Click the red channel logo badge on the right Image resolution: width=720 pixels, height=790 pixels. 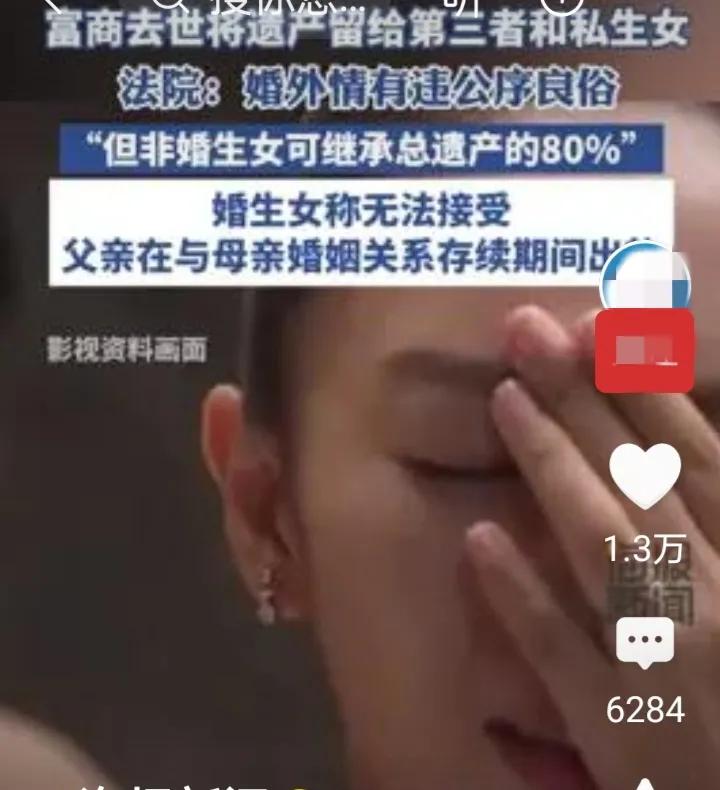point(643,350)
